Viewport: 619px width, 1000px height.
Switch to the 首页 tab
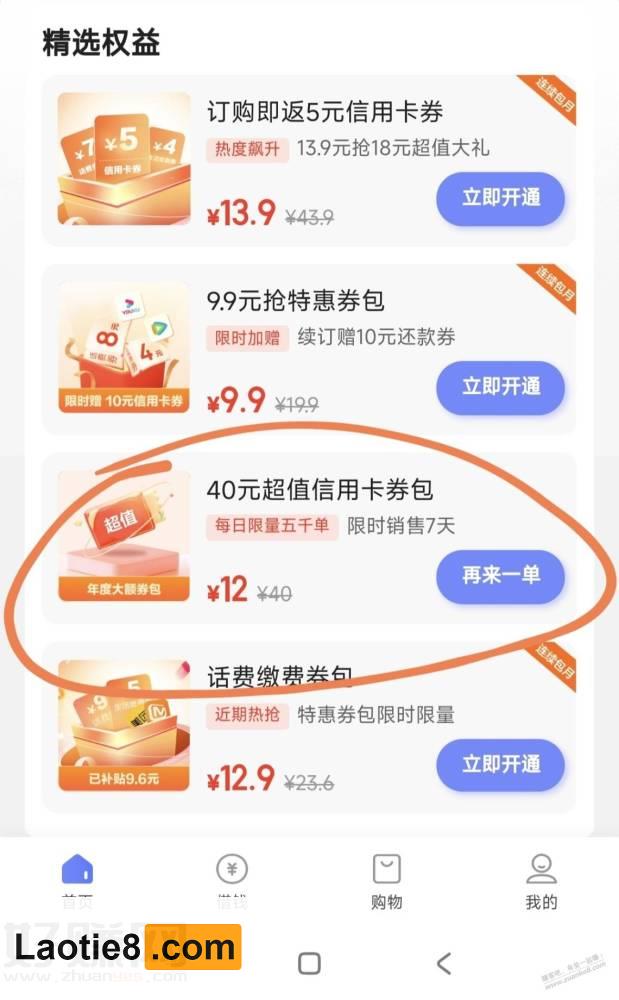coord(77,880)
